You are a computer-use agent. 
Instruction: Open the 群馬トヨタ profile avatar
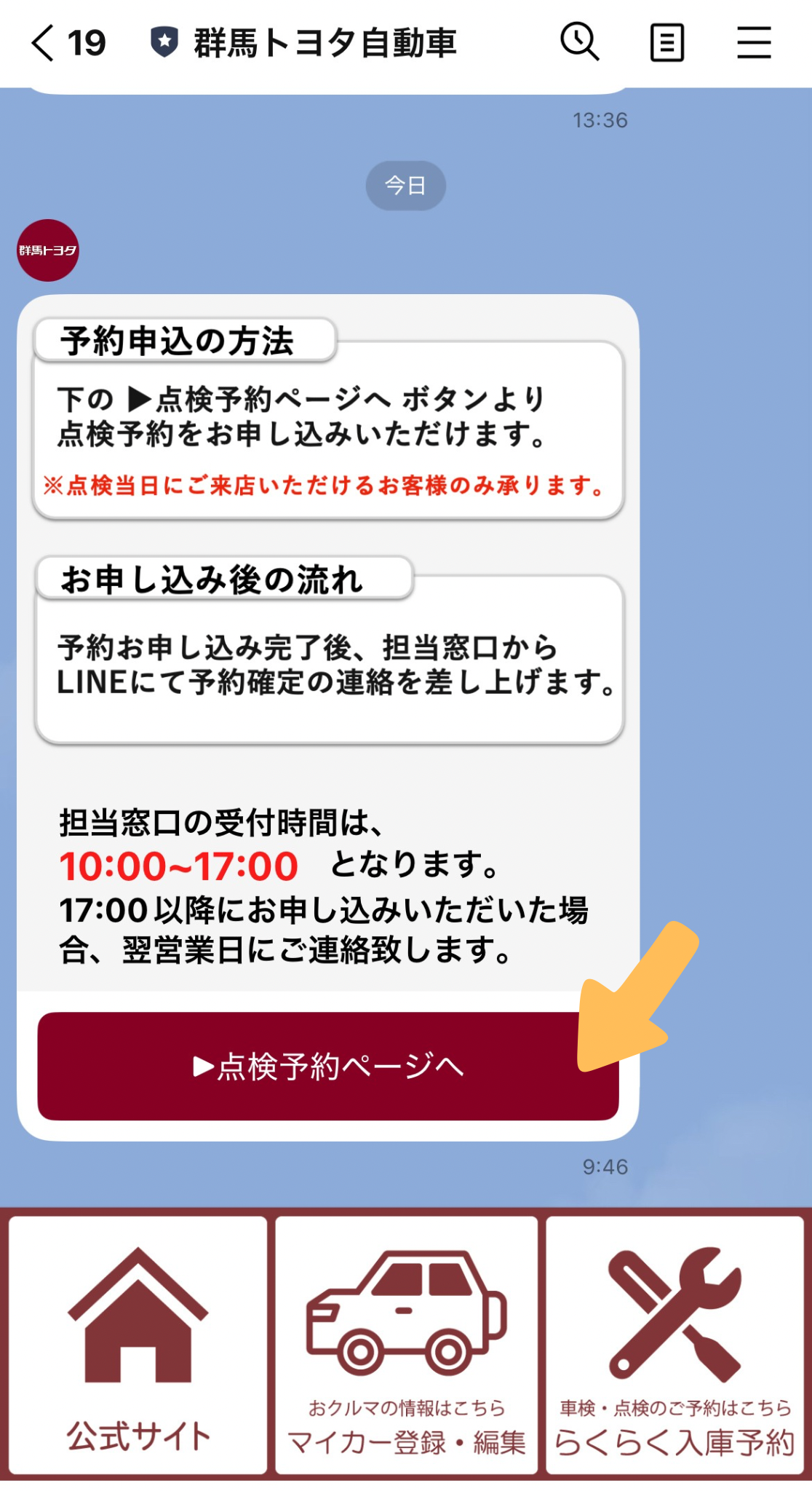click(x=48, y=250)
